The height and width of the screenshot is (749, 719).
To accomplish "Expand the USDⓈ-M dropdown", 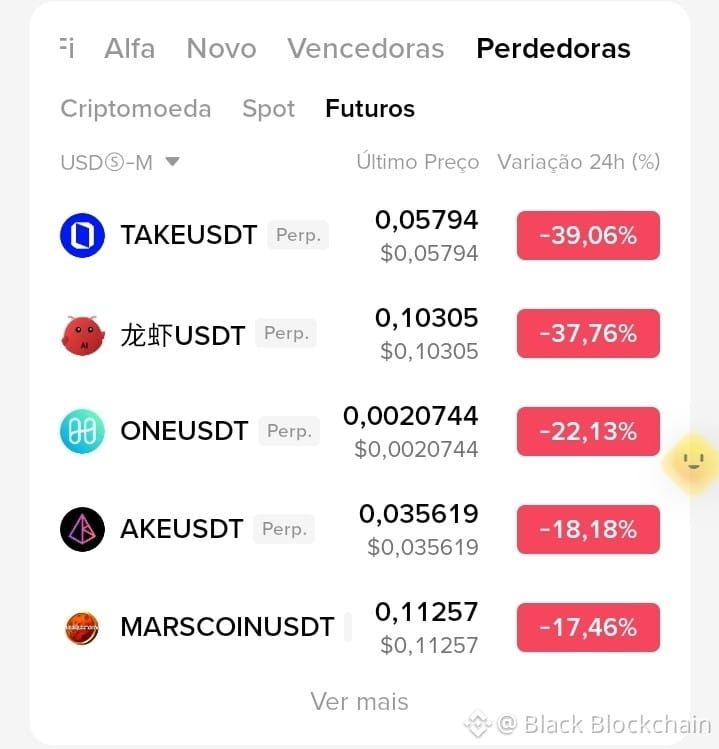I will click(x=120, y=162).
